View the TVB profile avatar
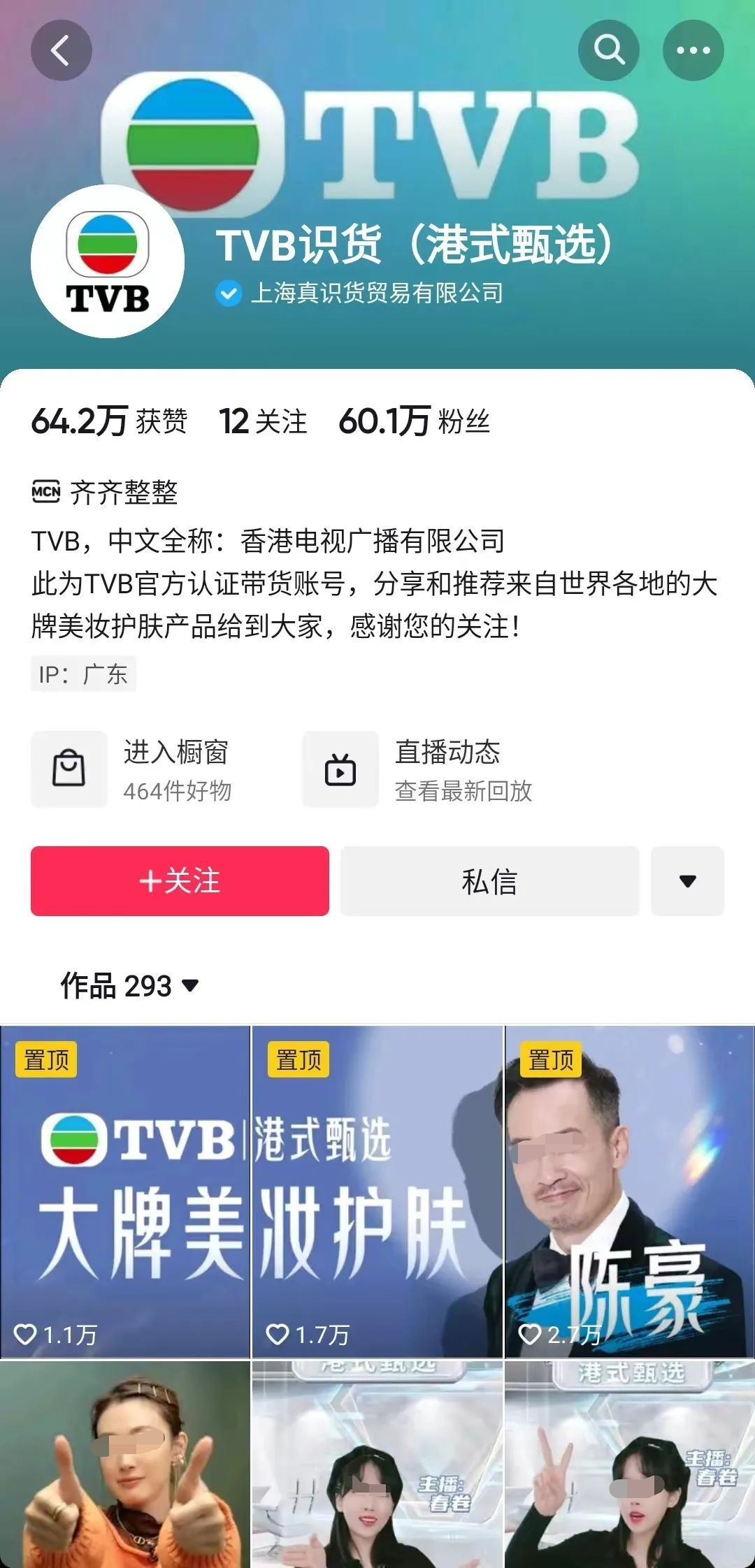 108,261
